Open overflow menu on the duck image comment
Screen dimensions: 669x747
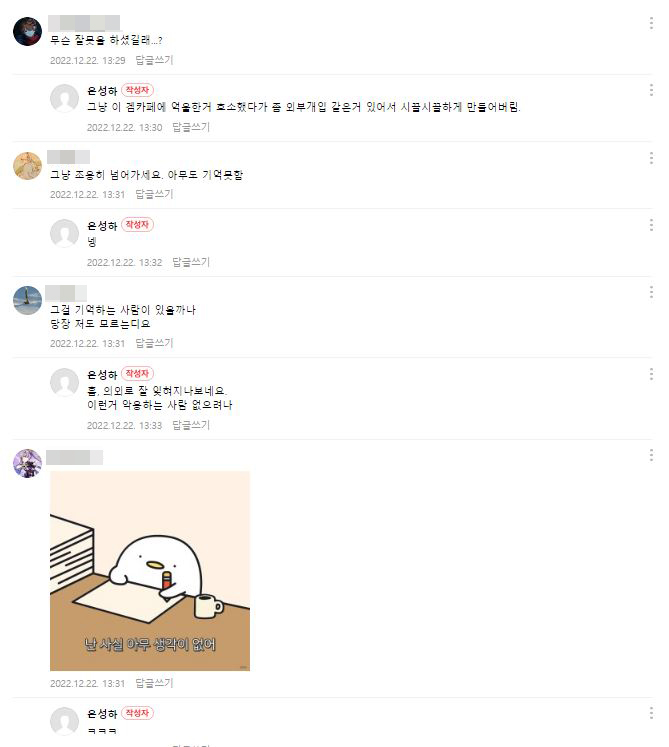tap(651, 456)
